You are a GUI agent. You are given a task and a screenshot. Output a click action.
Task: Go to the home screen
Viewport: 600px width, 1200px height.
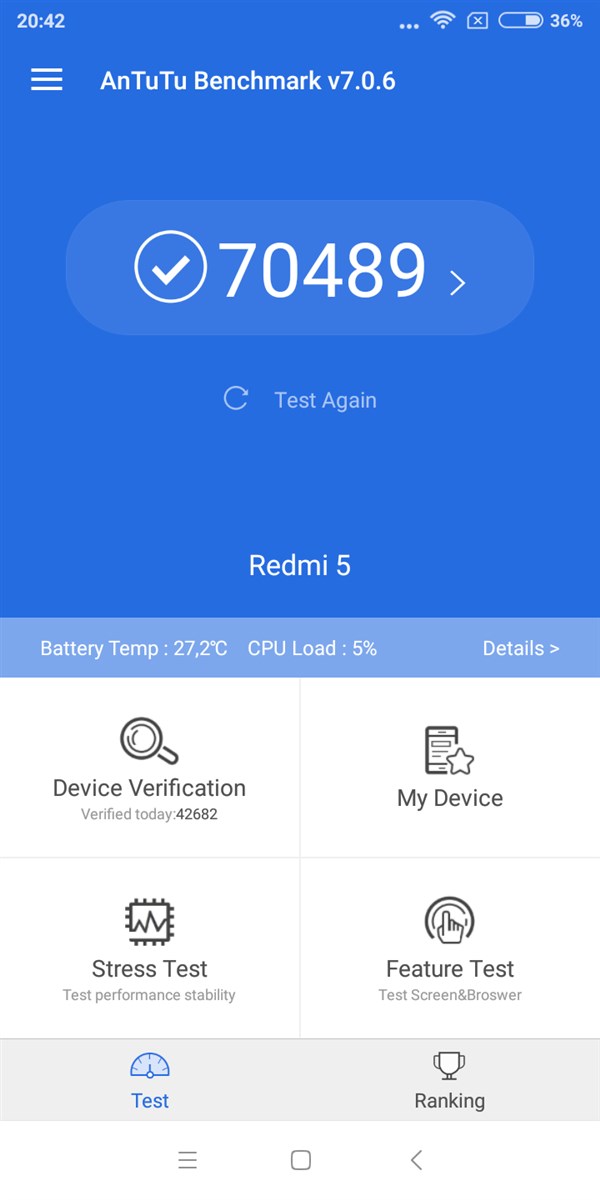tap(300, 1160)
